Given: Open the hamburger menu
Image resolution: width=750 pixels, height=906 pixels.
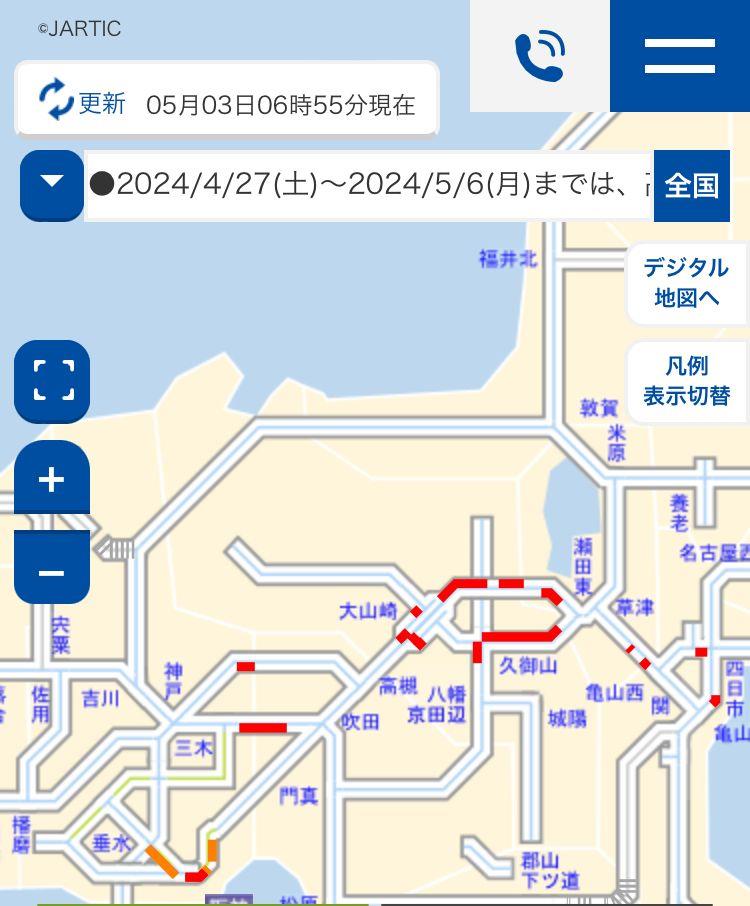Looking at the screenshot, I should tap(680, 56).
